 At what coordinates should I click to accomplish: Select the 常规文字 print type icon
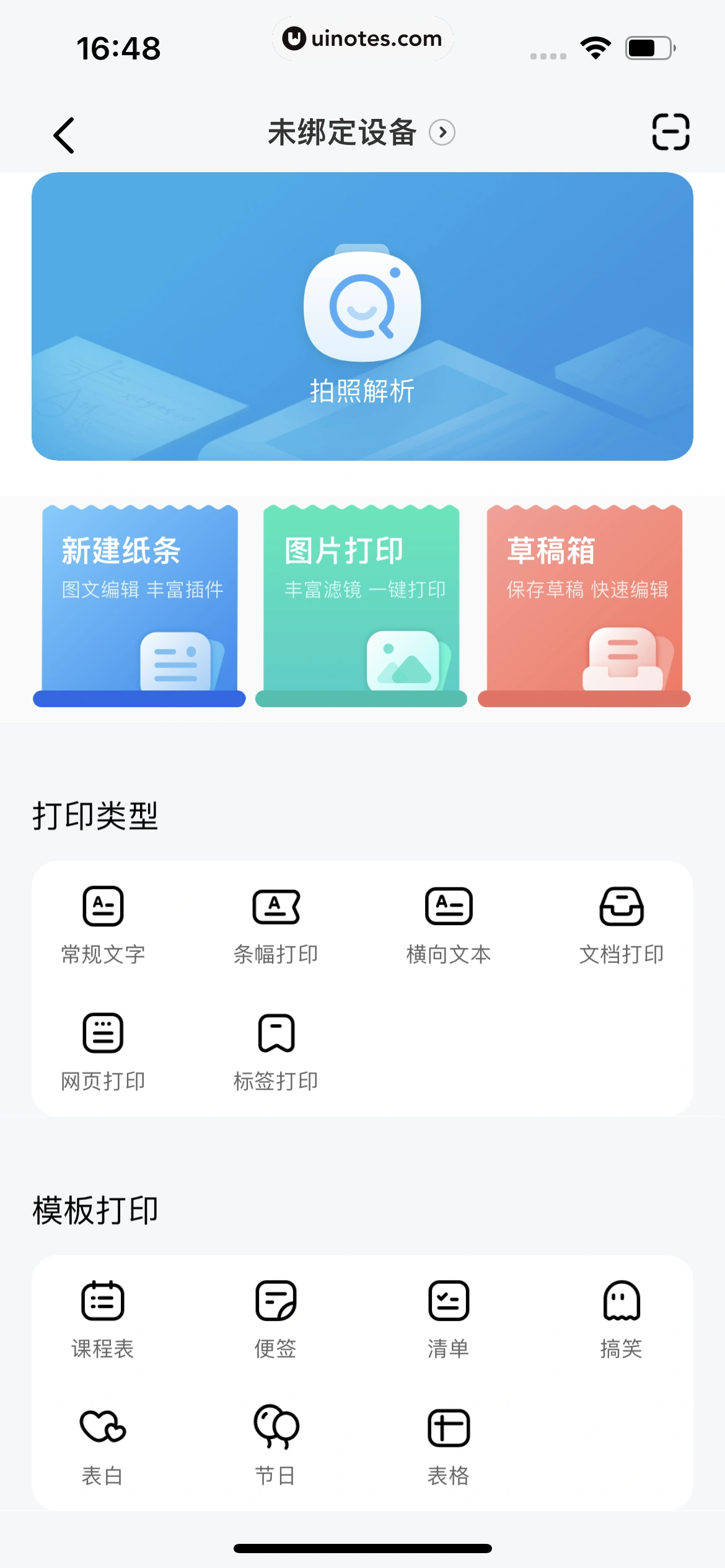pos(102,906)
